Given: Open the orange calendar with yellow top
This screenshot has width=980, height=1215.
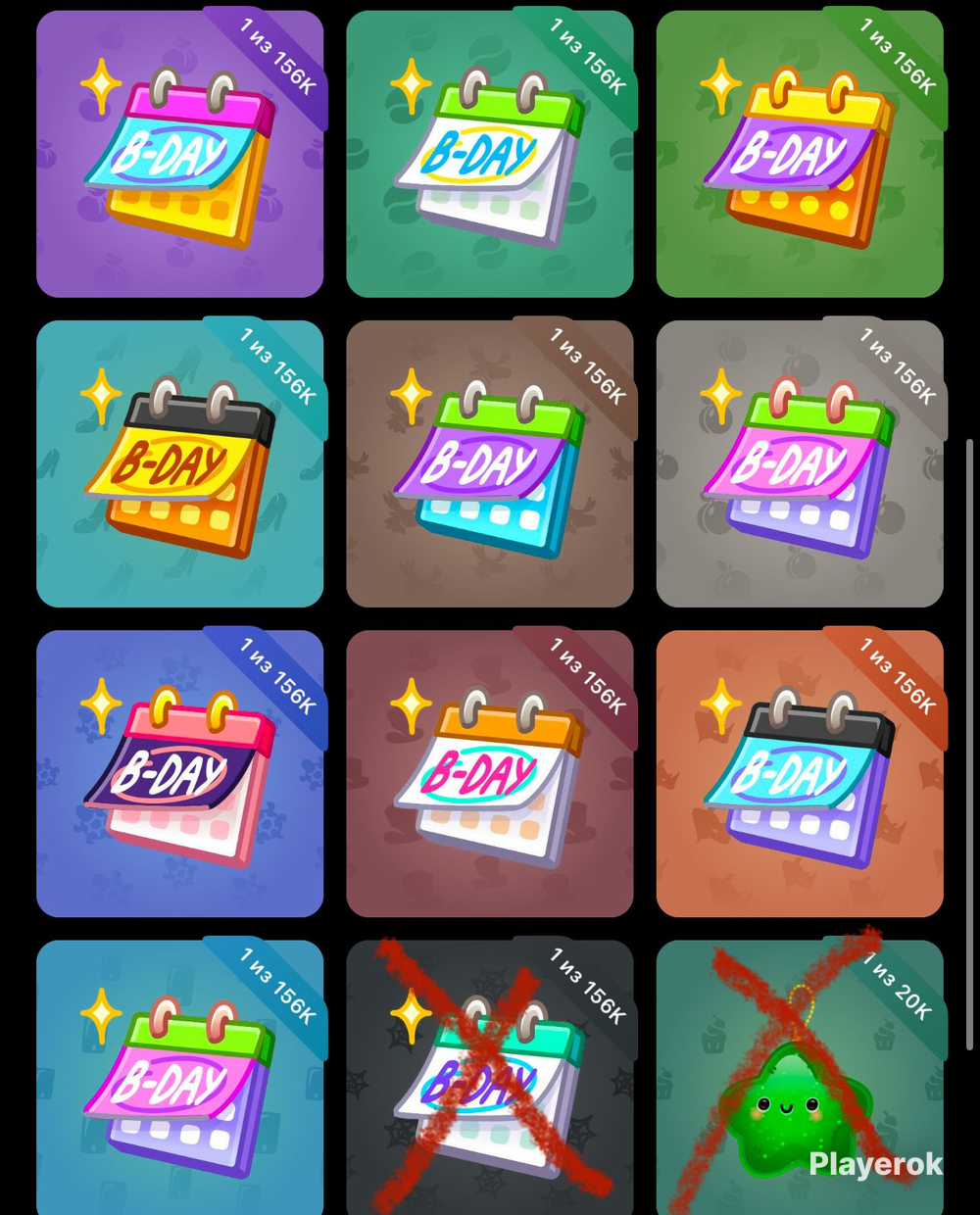Looking at the screenshot, I should pos(799,154).
